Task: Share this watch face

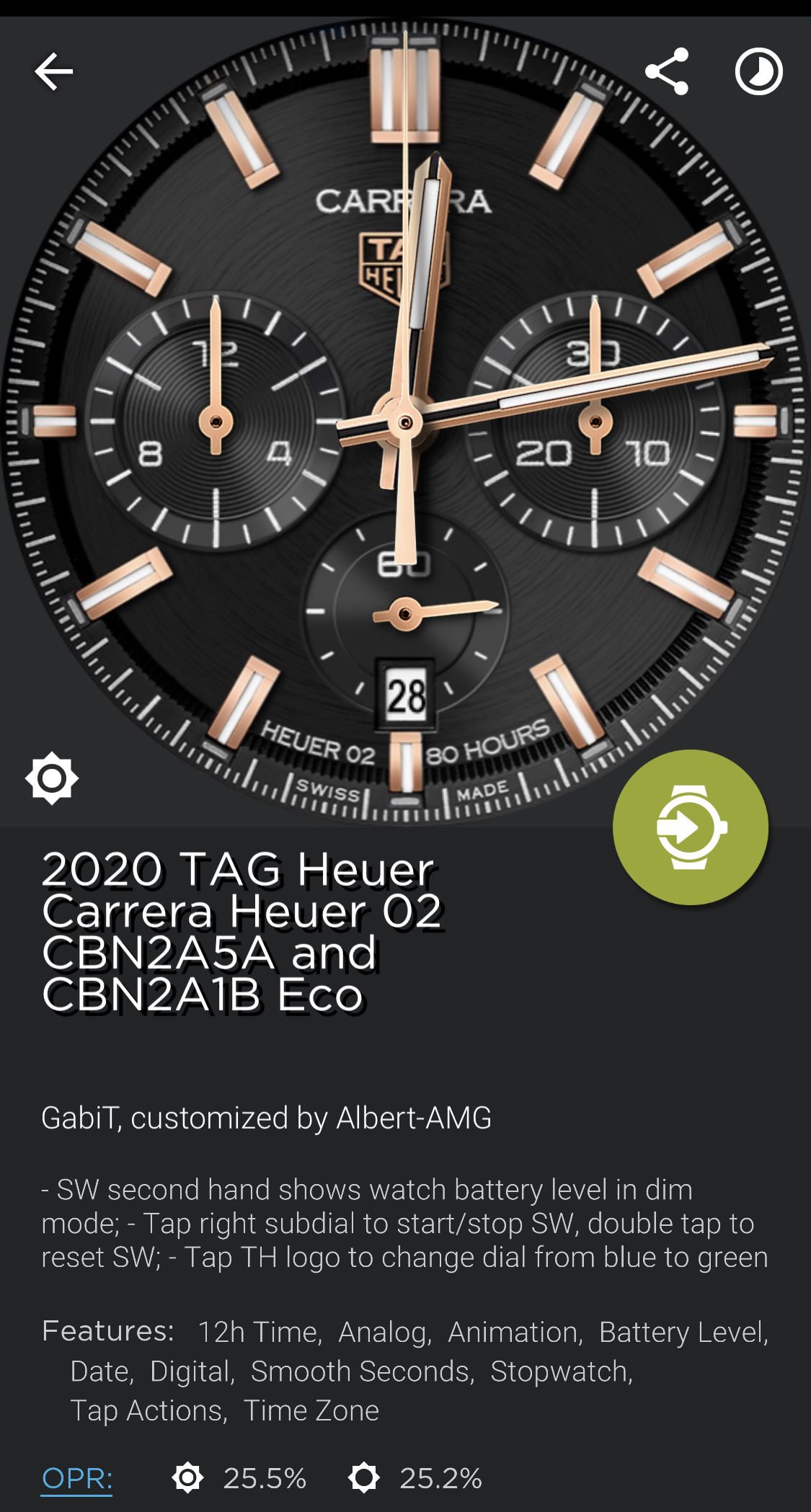Action: (667, 71)
